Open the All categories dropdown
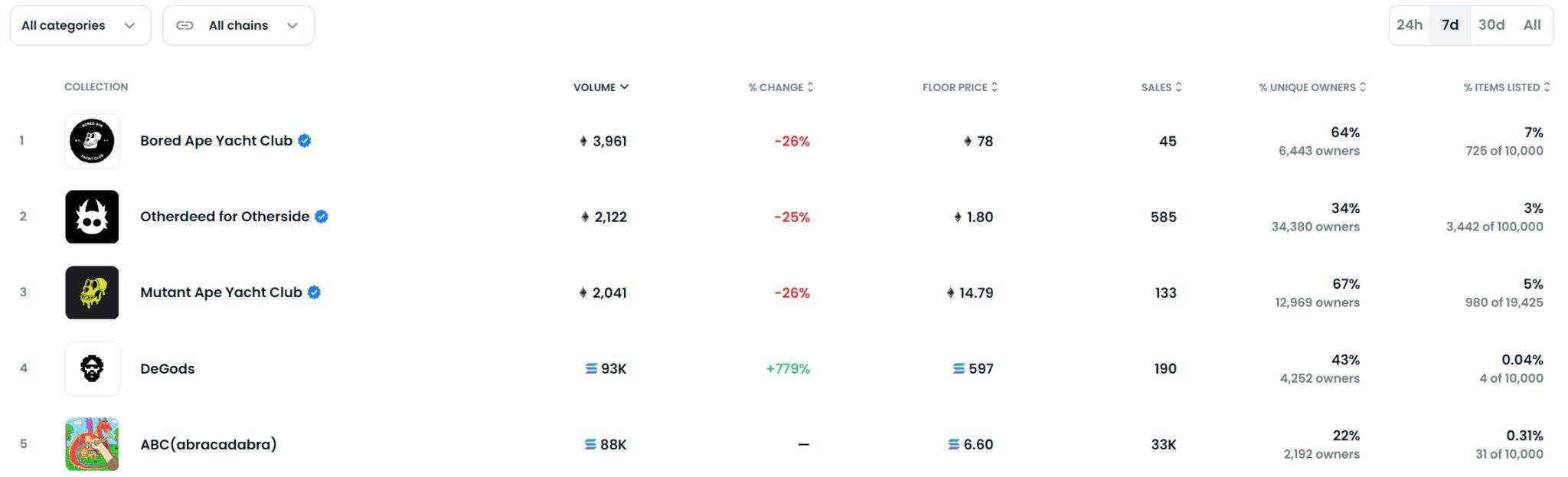This screenshot has height=477, width=1568. [80, 25]
